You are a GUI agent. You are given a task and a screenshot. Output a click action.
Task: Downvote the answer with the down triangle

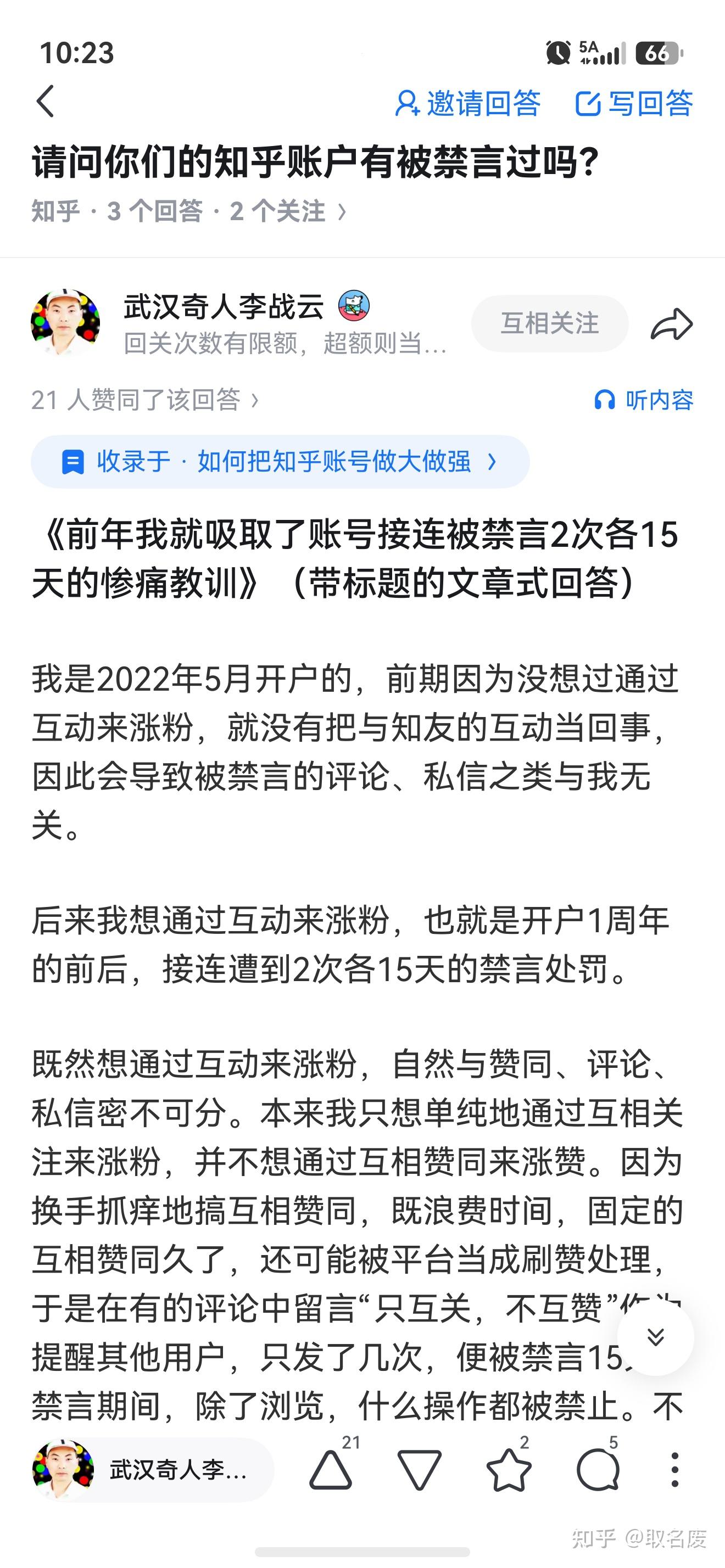(x=420, y=1470)
